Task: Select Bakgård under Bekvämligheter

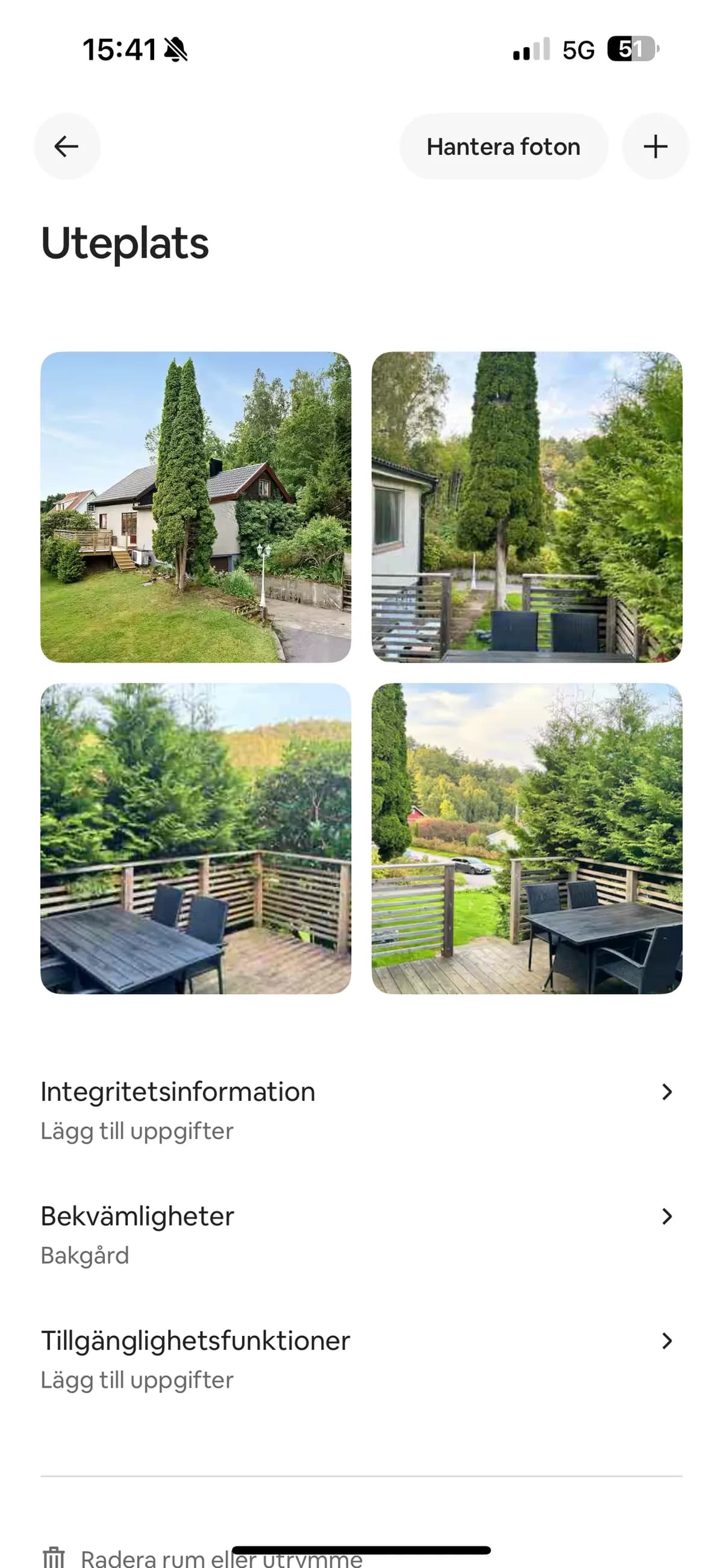Action: [84, 1255]
